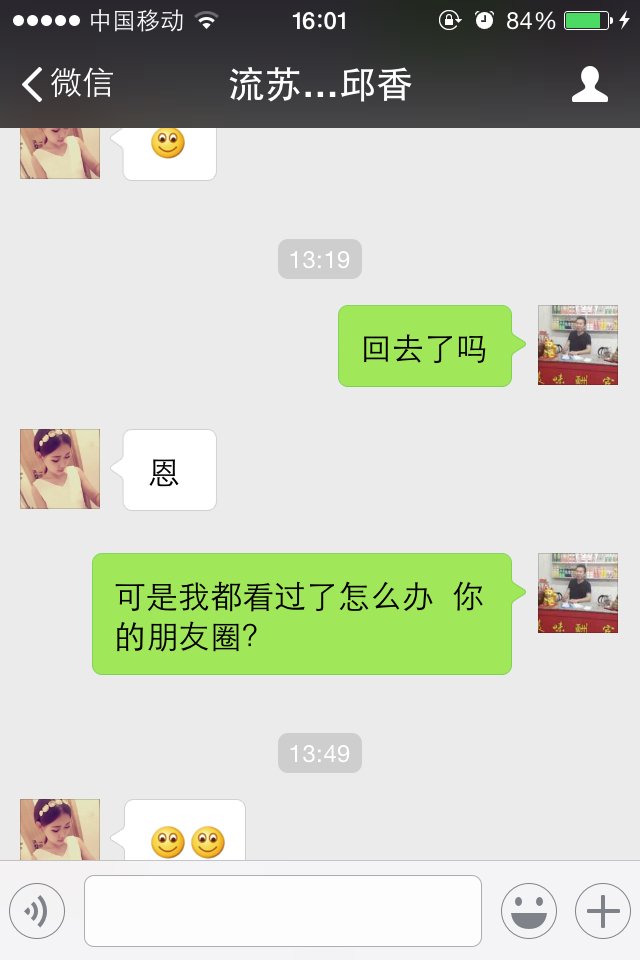The image size is (640, 960).
Task: Open the plus attachments menu
Action: 602,911
